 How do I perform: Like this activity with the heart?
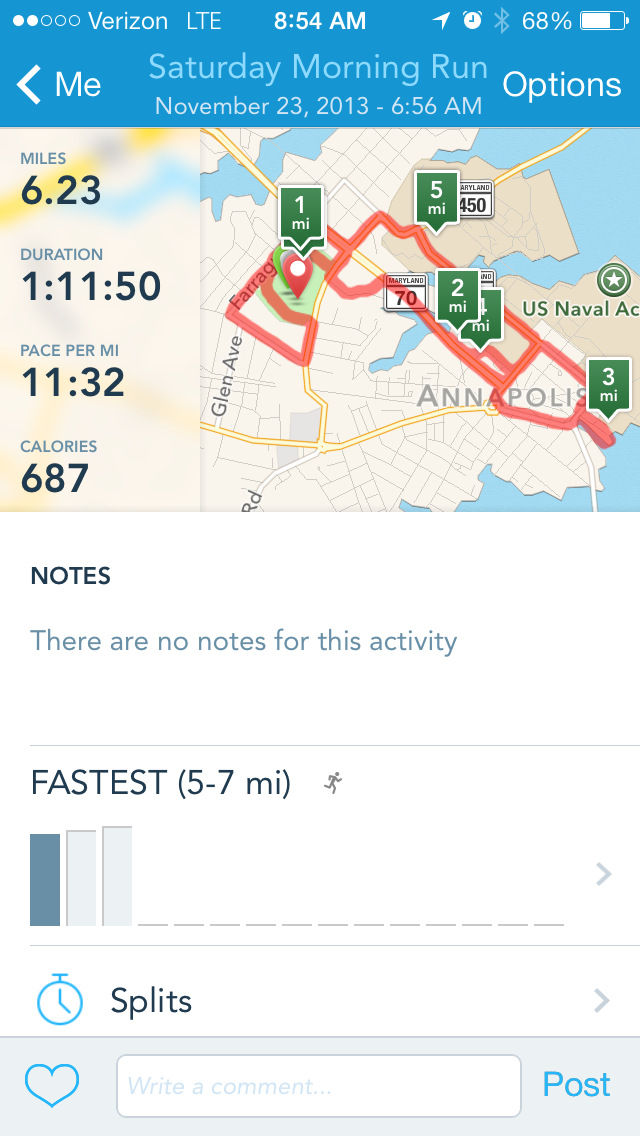[51, 1085]
